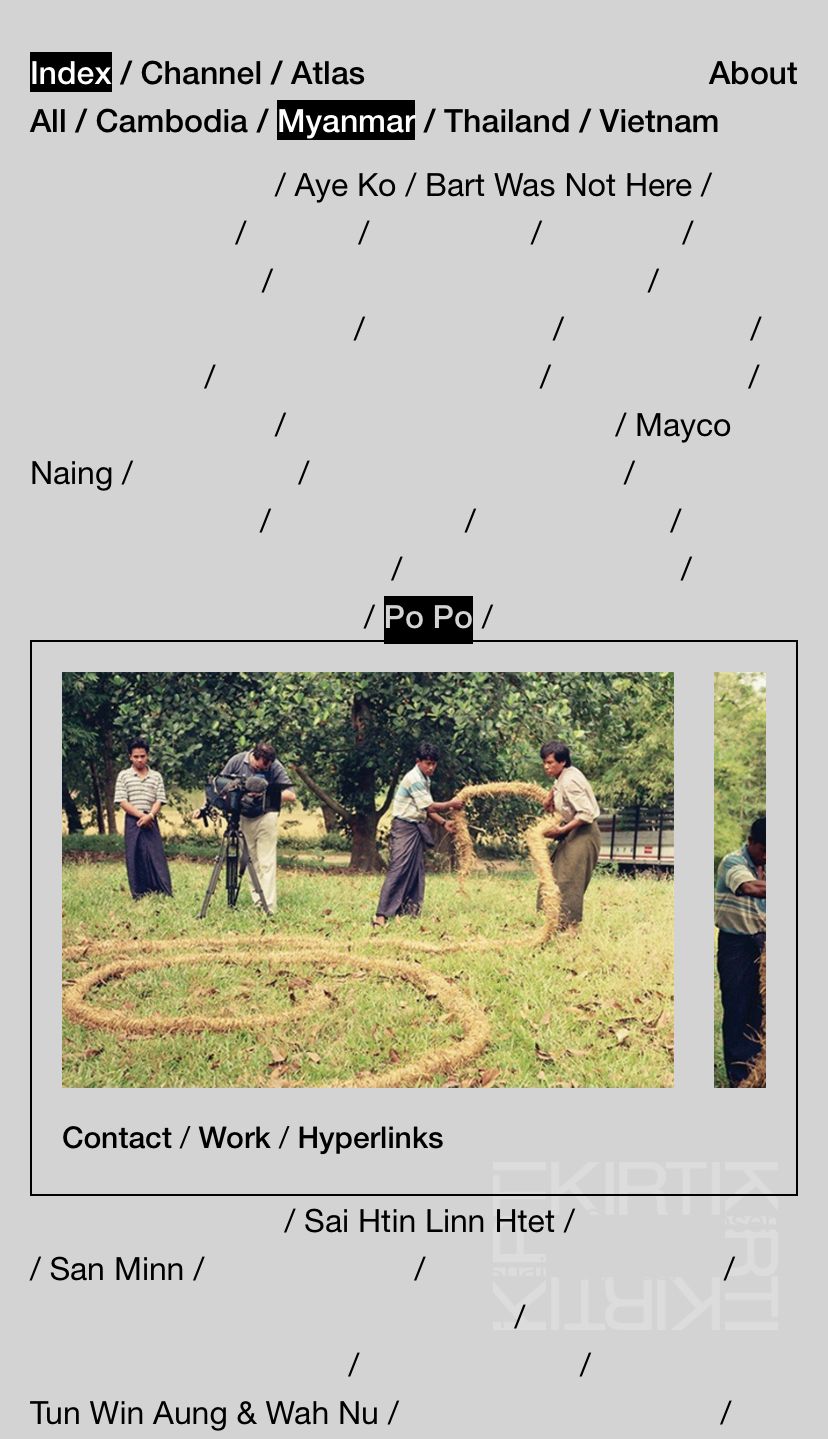This screenshot has height=1439, width=828.
Task: Open Sai Htin Linn Htet's page
Action: click(428, 1221)
